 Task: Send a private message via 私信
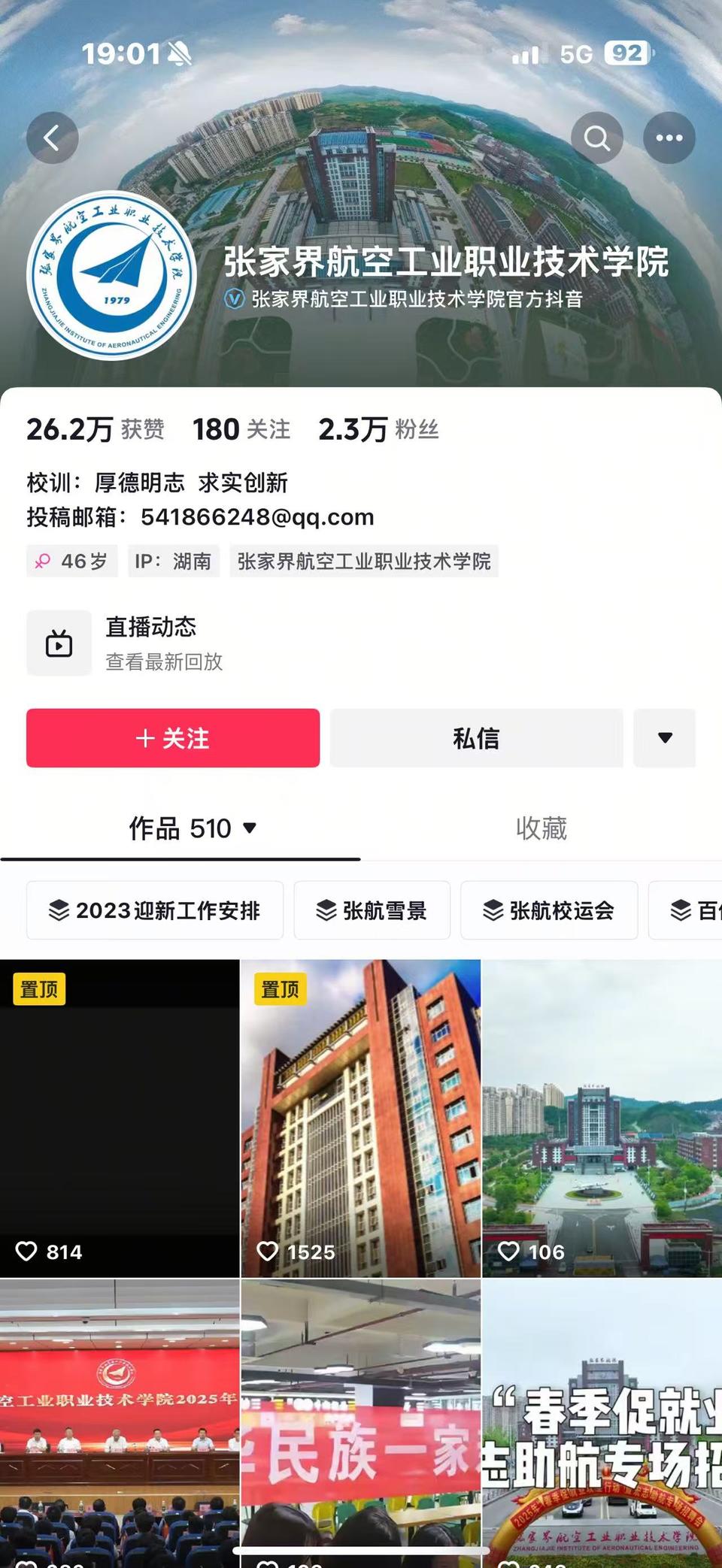[476, 738]
